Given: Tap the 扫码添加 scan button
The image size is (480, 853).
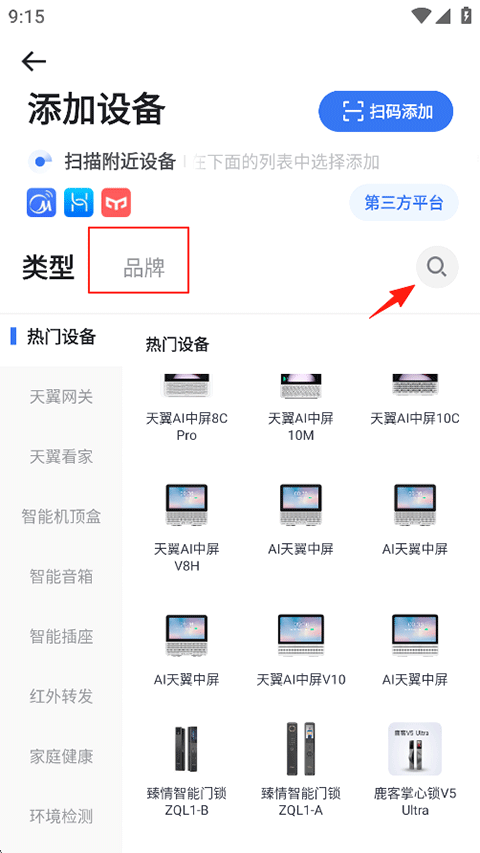Looking at the screenshot, I should click(386, 112).
